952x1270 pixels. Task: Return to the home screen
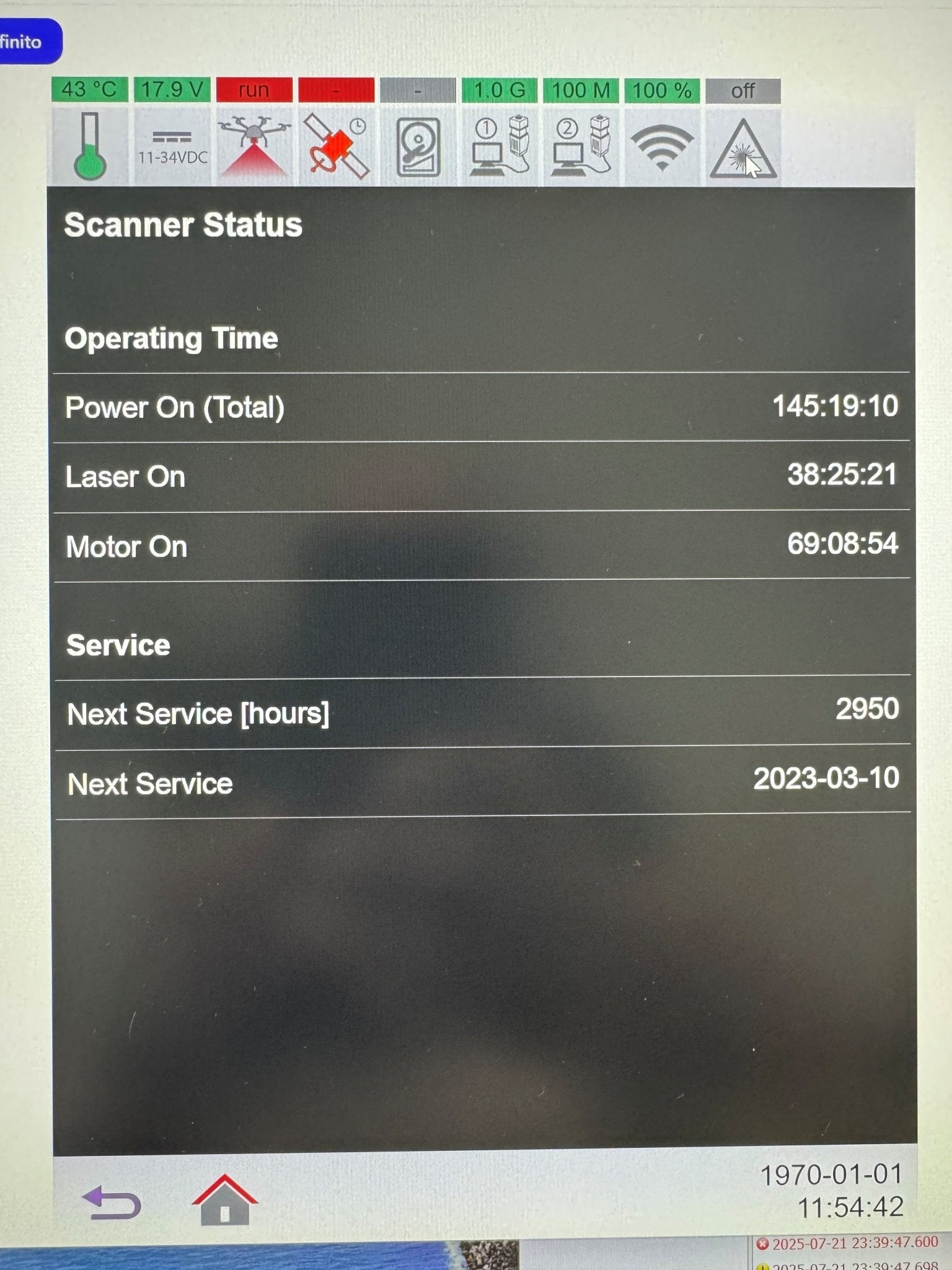[225, 1201]
